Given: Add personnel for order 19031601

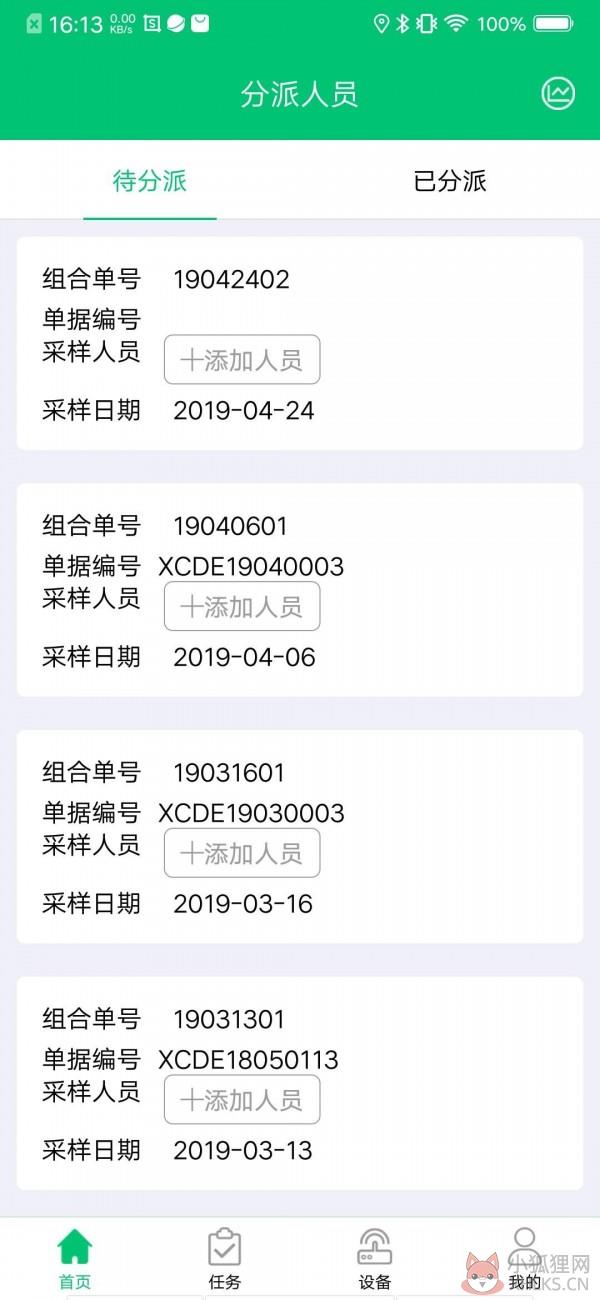Looking at the screenshot, I should (242, 853).
